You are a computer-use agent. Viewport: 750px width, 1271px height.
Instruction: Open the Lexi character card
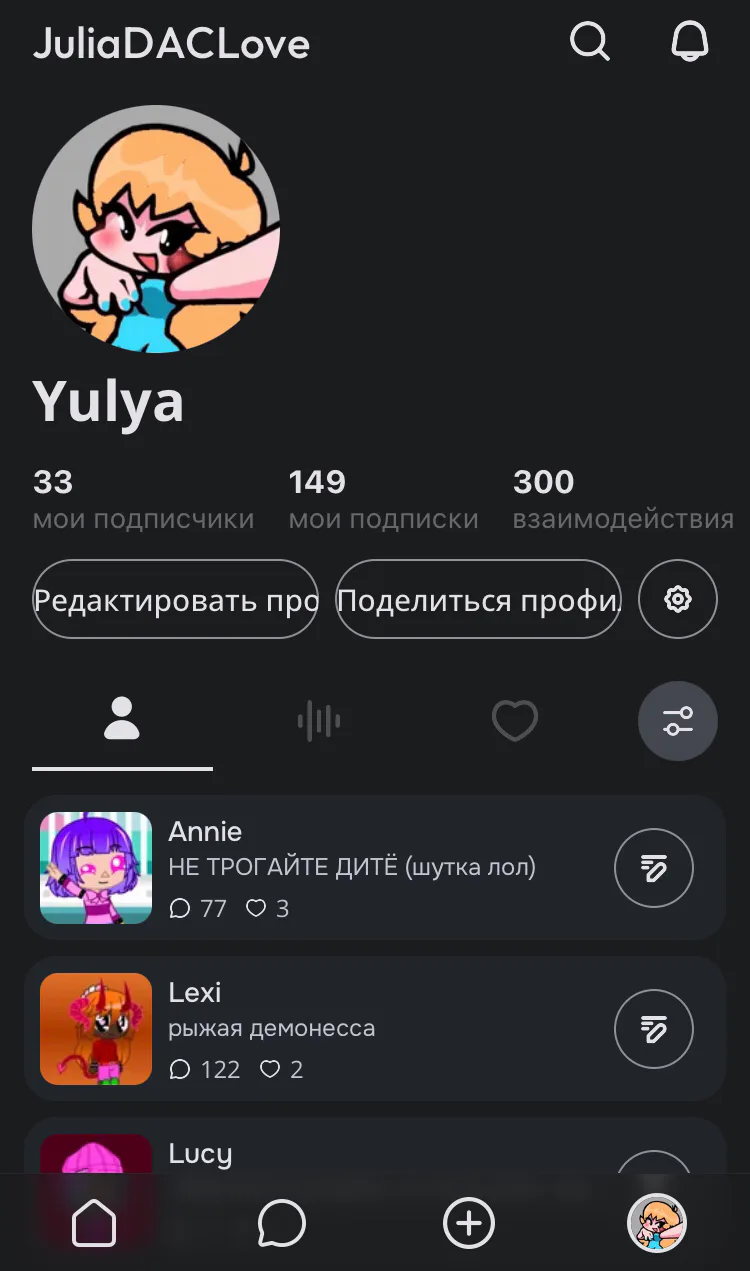coord(375,1029)
